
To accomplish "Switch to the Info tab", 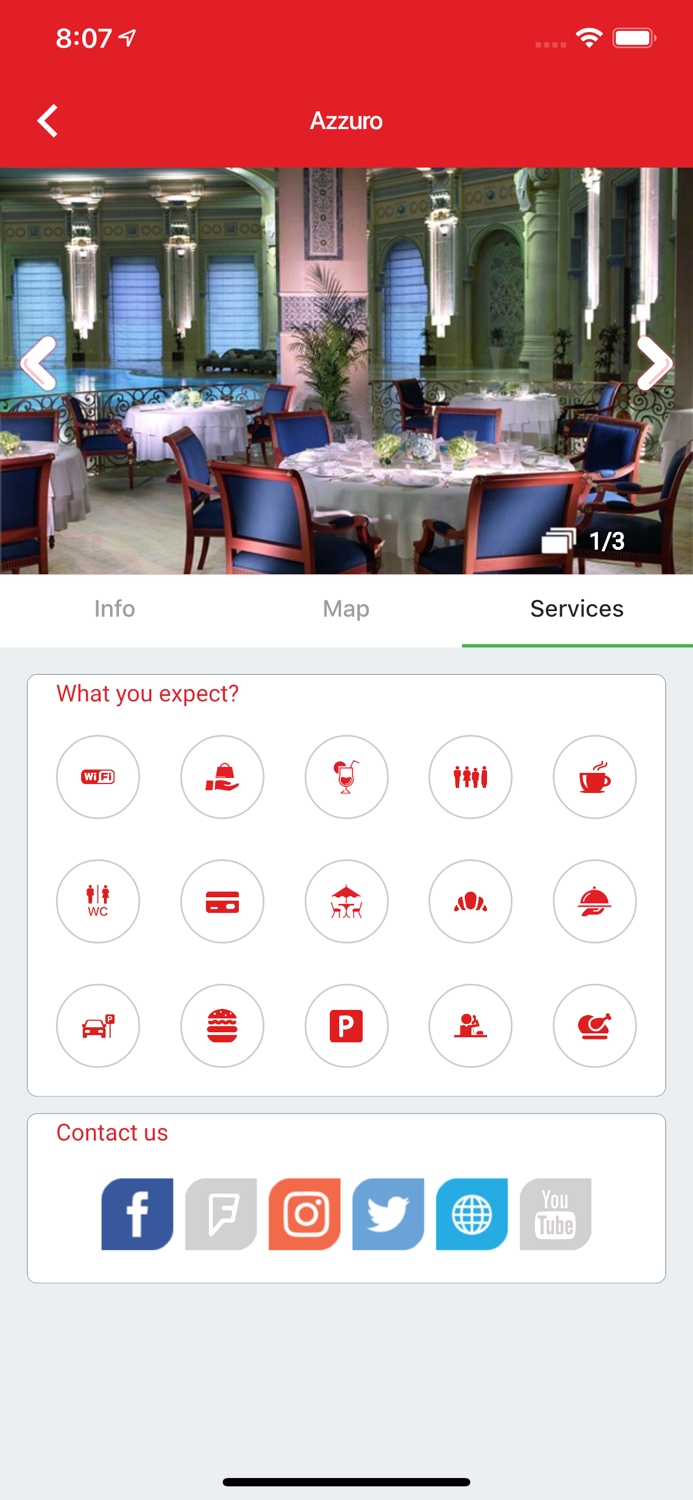I will (x=115, y=609).
